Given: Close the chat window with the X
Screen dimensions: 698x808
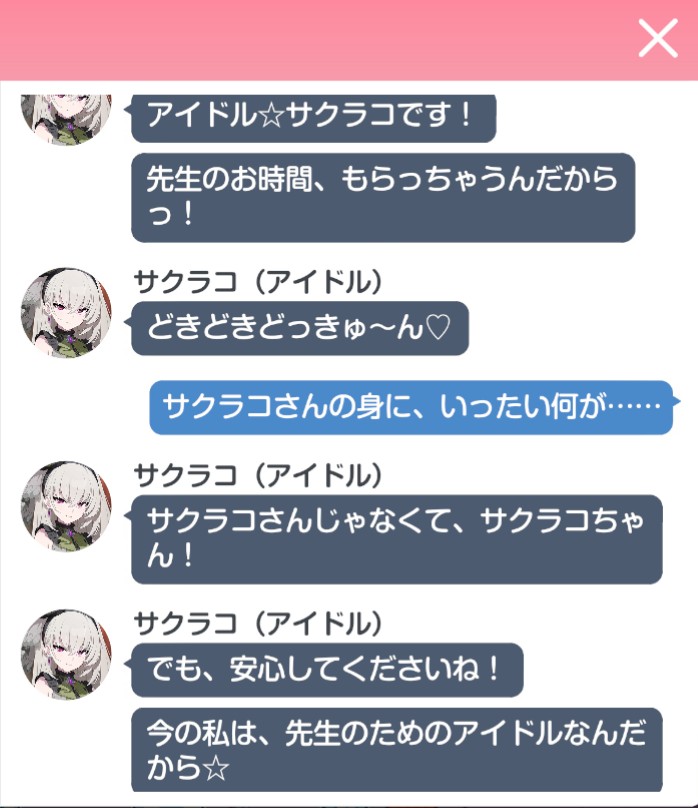Looking at the screenshot, I should [x=657, y=38].
